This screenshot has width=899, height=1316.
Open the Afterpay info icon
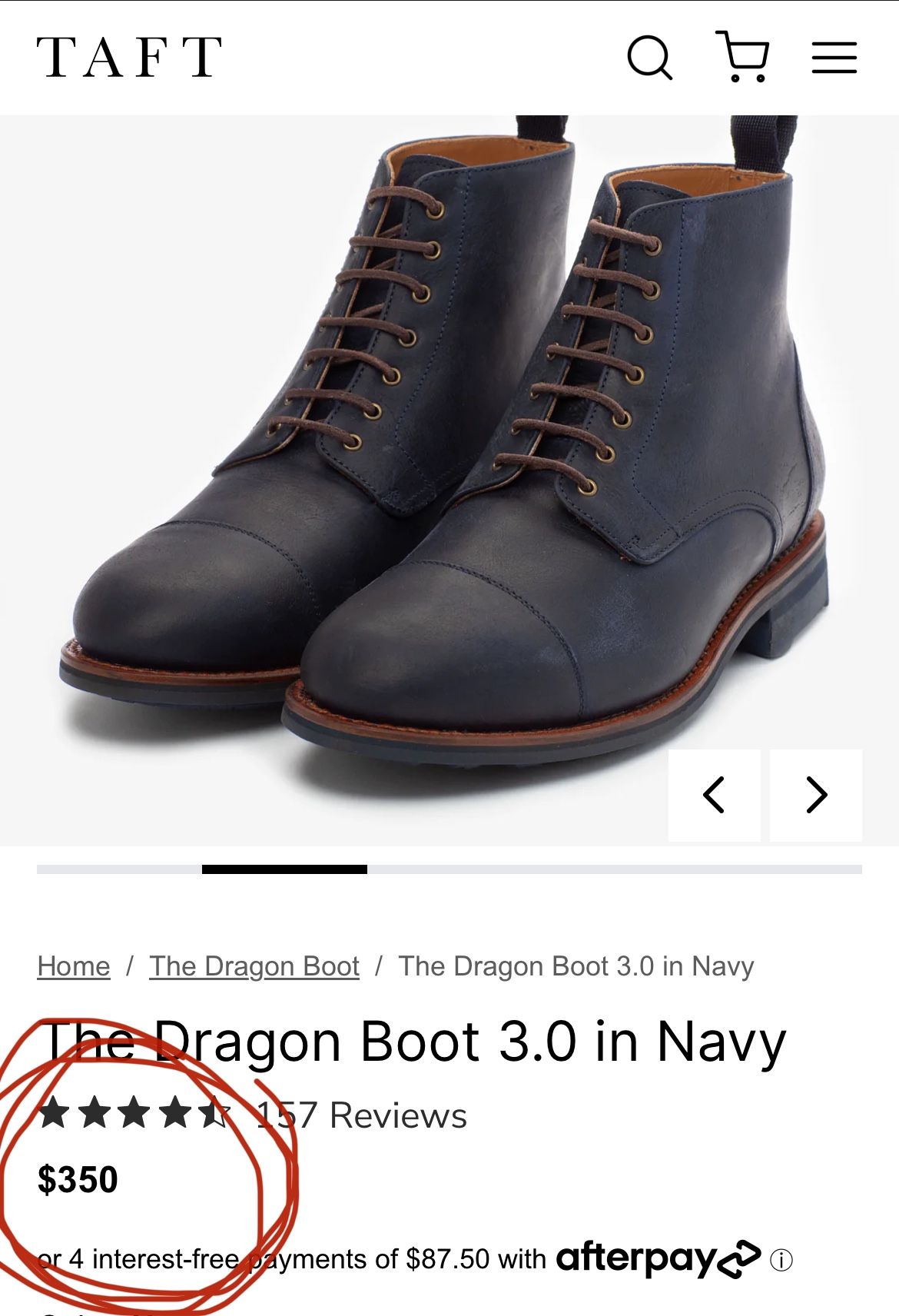pyautogui.click(x=781, y=1261)
